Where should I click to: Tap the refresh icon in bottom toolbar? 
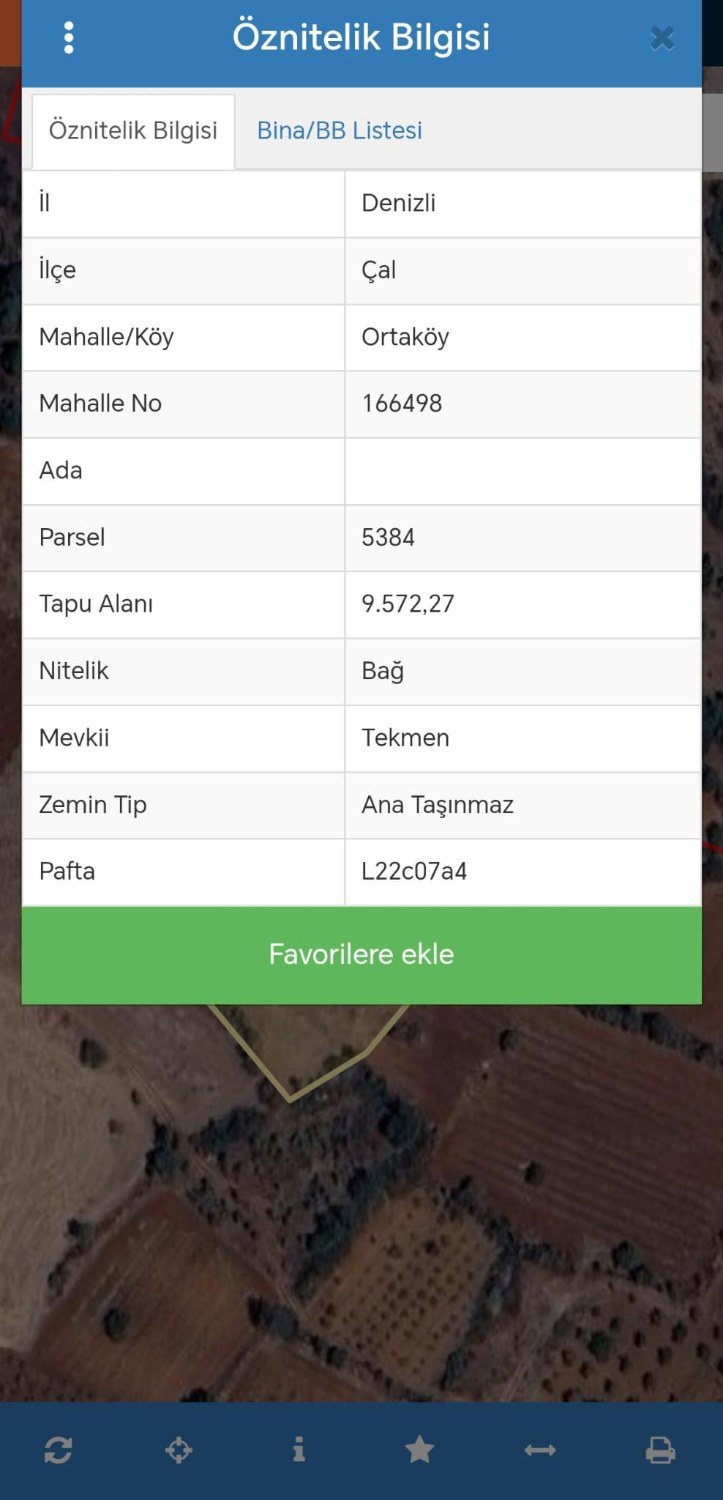tap(58, 1450)
